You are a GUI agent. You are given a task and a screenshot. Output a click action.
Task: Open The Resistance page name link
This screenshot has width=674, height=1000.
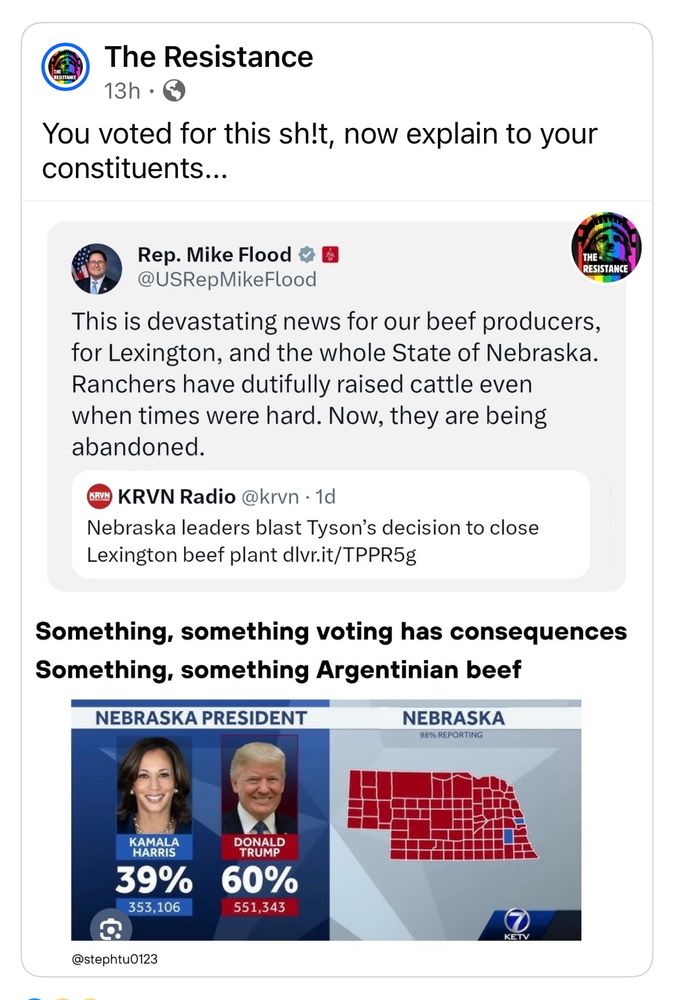208,57
